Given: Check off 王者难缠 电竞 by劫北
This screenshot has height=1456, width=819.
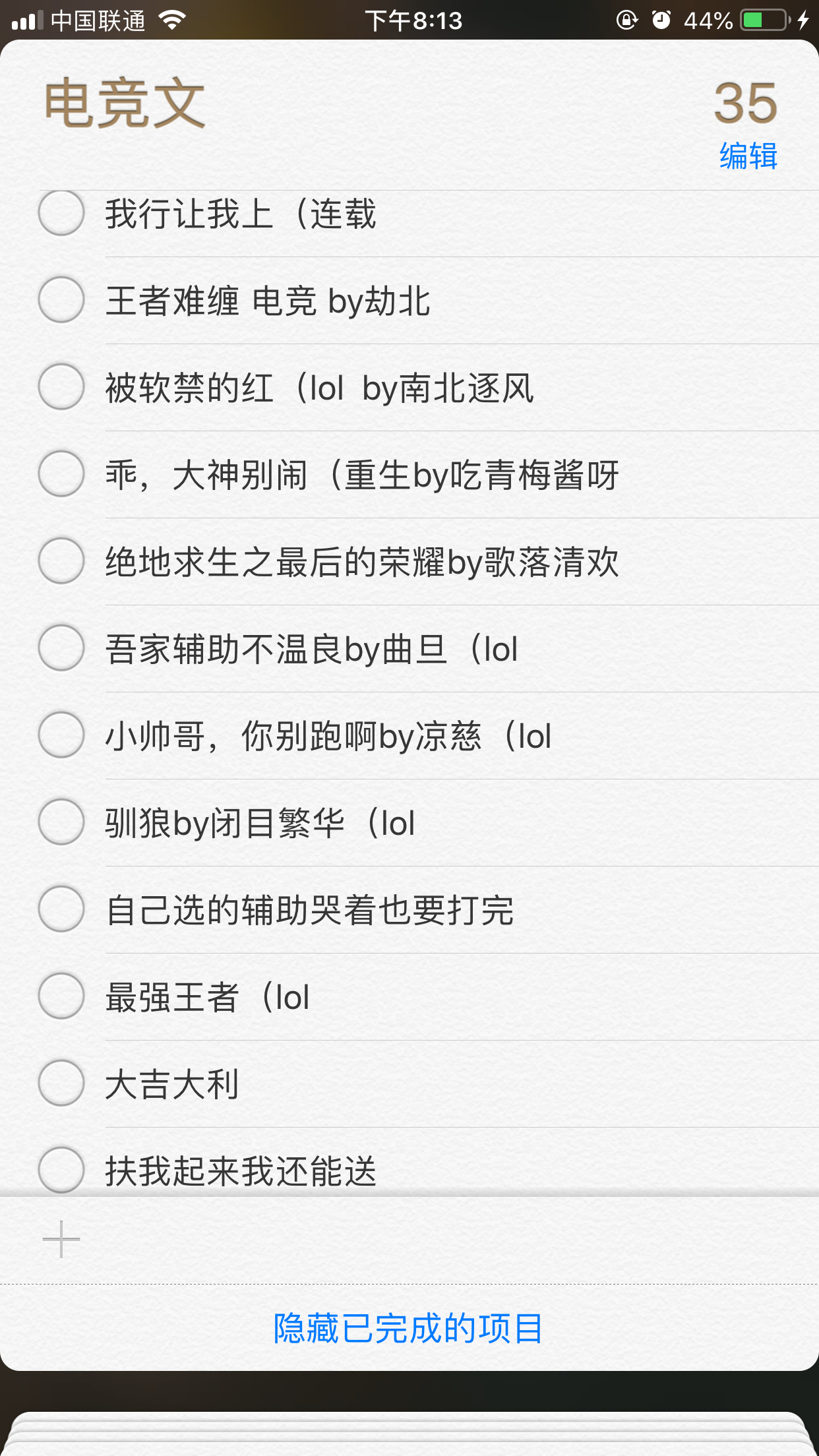Looking at the screenshot, I should pyautogui.click(x=61, y=300).
